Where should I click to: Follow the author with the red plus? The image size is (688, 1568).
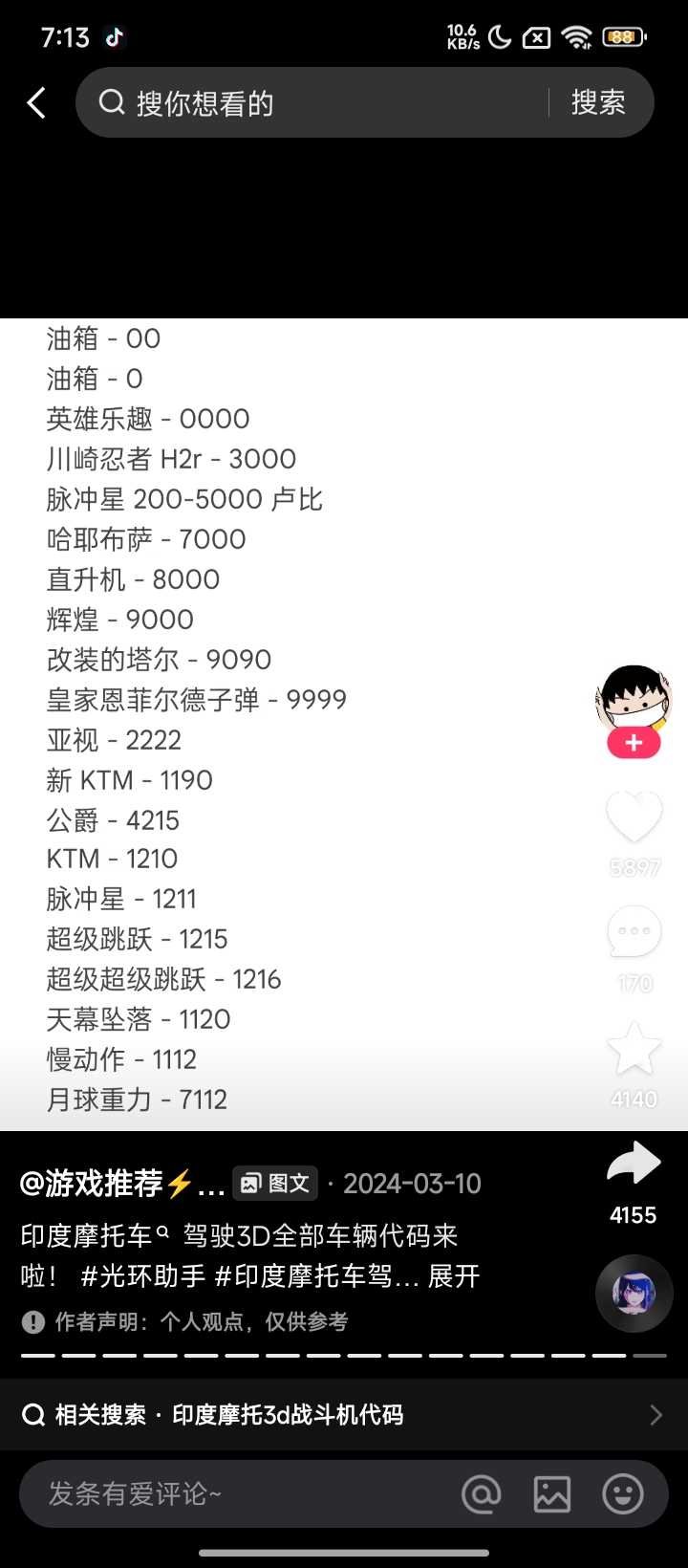[x=634, y=743]
